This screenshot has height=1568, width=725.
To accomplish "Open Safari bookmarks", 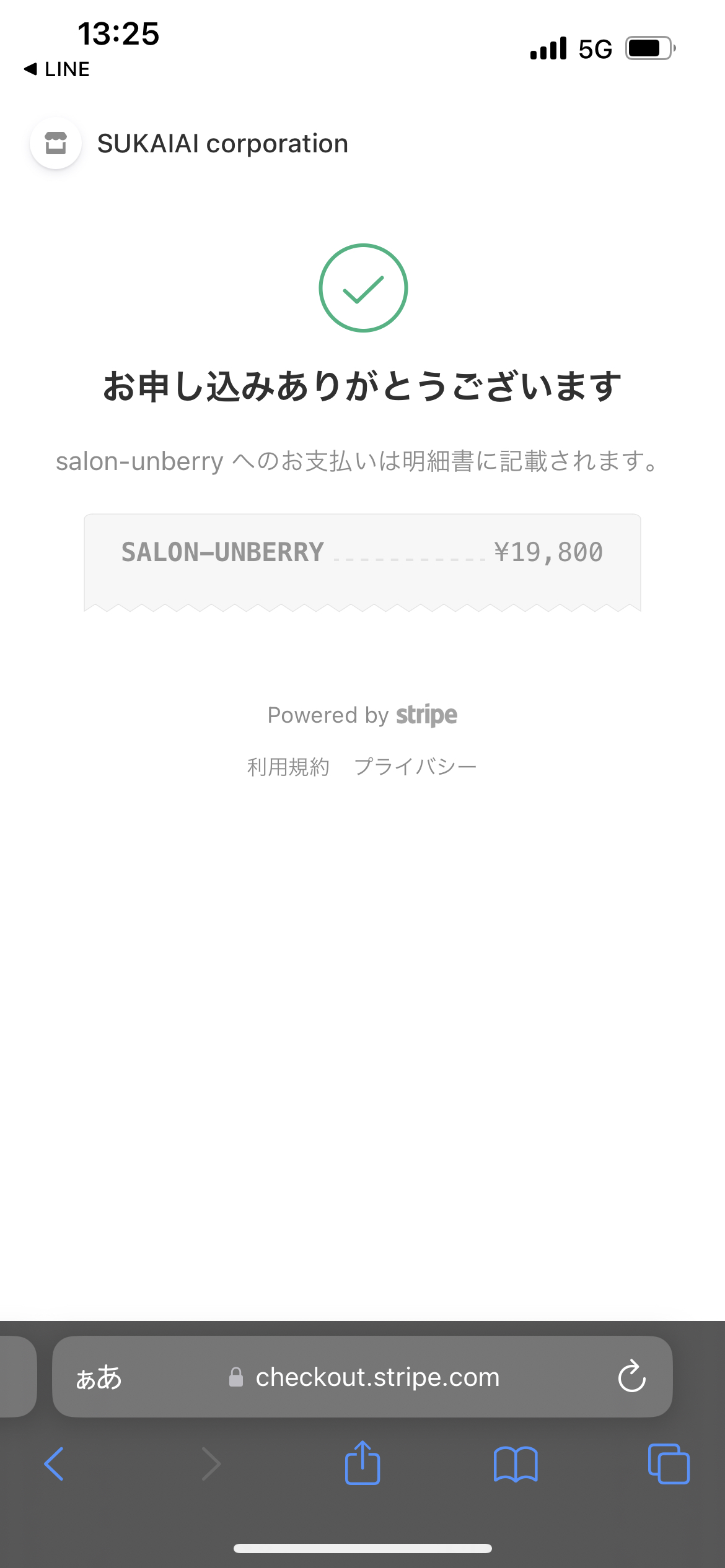I will (x=516, y=1464).
